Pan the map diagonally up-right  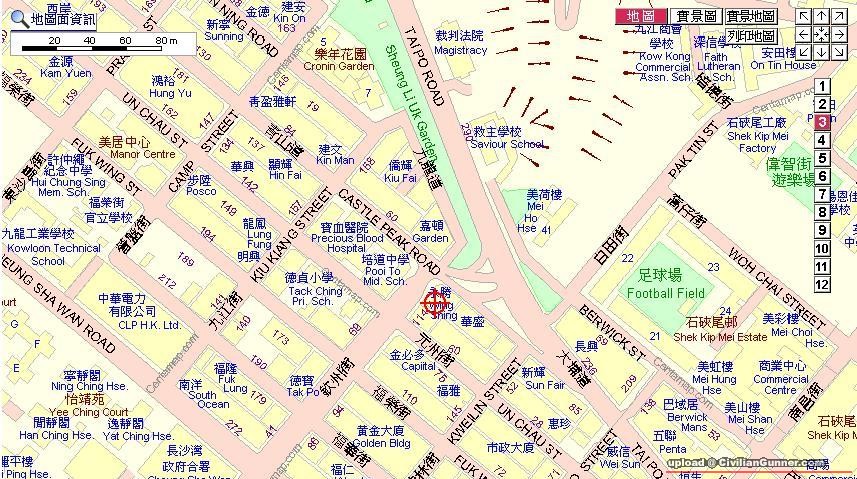pos(838,17)
